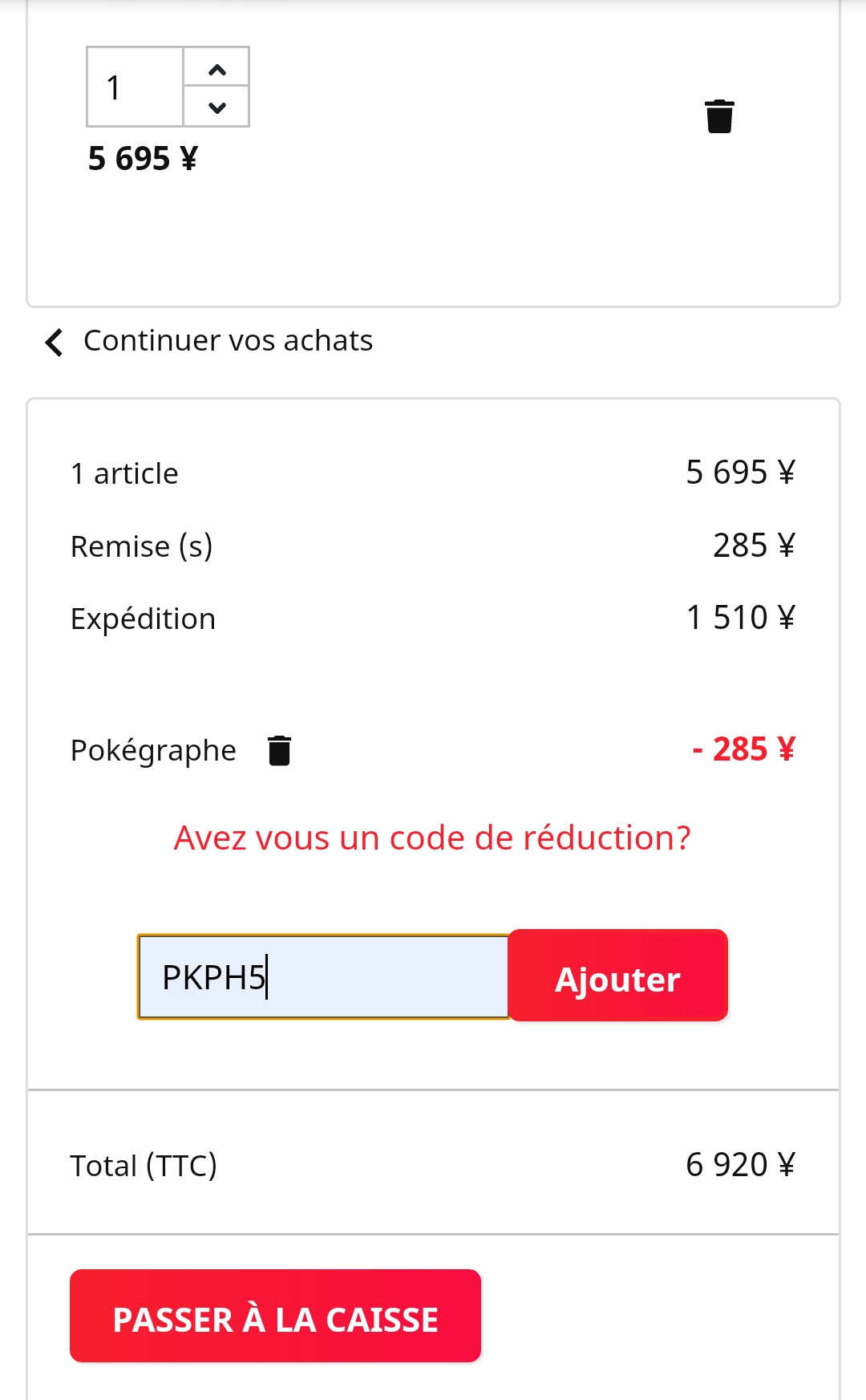Remove the Pokégraphe discount code
This screenshot has width=866, height=1400.
279,751
